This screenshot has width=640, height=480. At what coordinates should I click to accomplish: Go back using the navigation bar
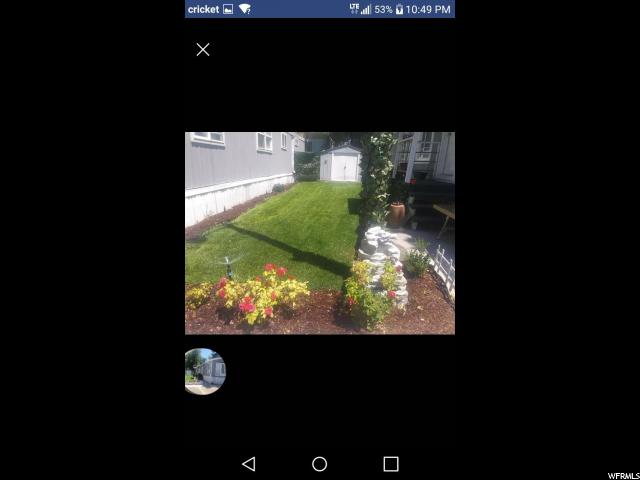(249, 464)
